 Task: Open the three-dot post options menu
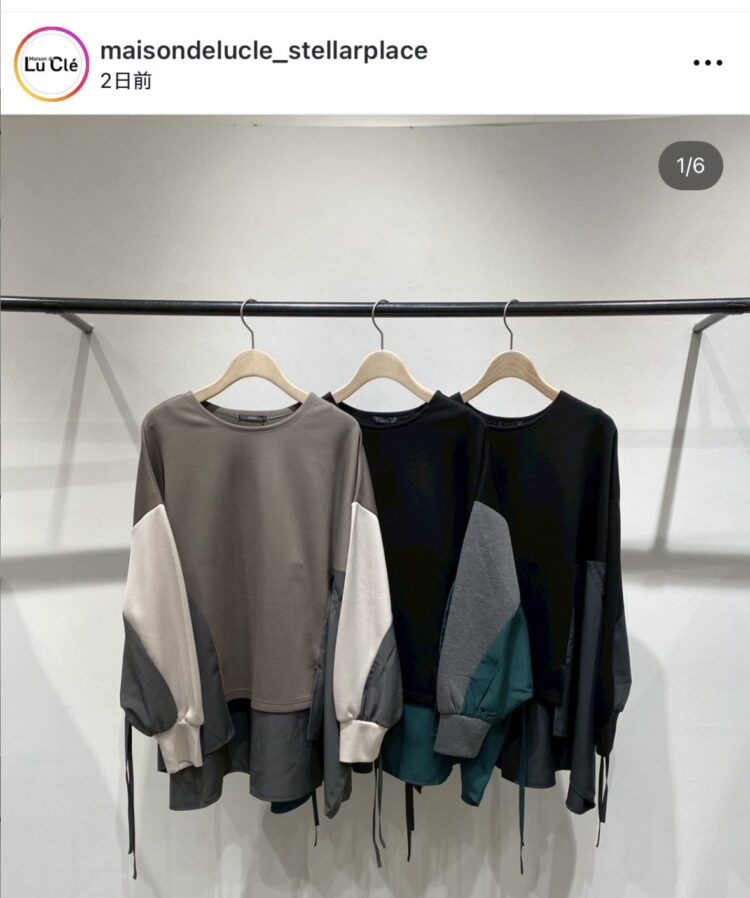(x=707, y=63)
